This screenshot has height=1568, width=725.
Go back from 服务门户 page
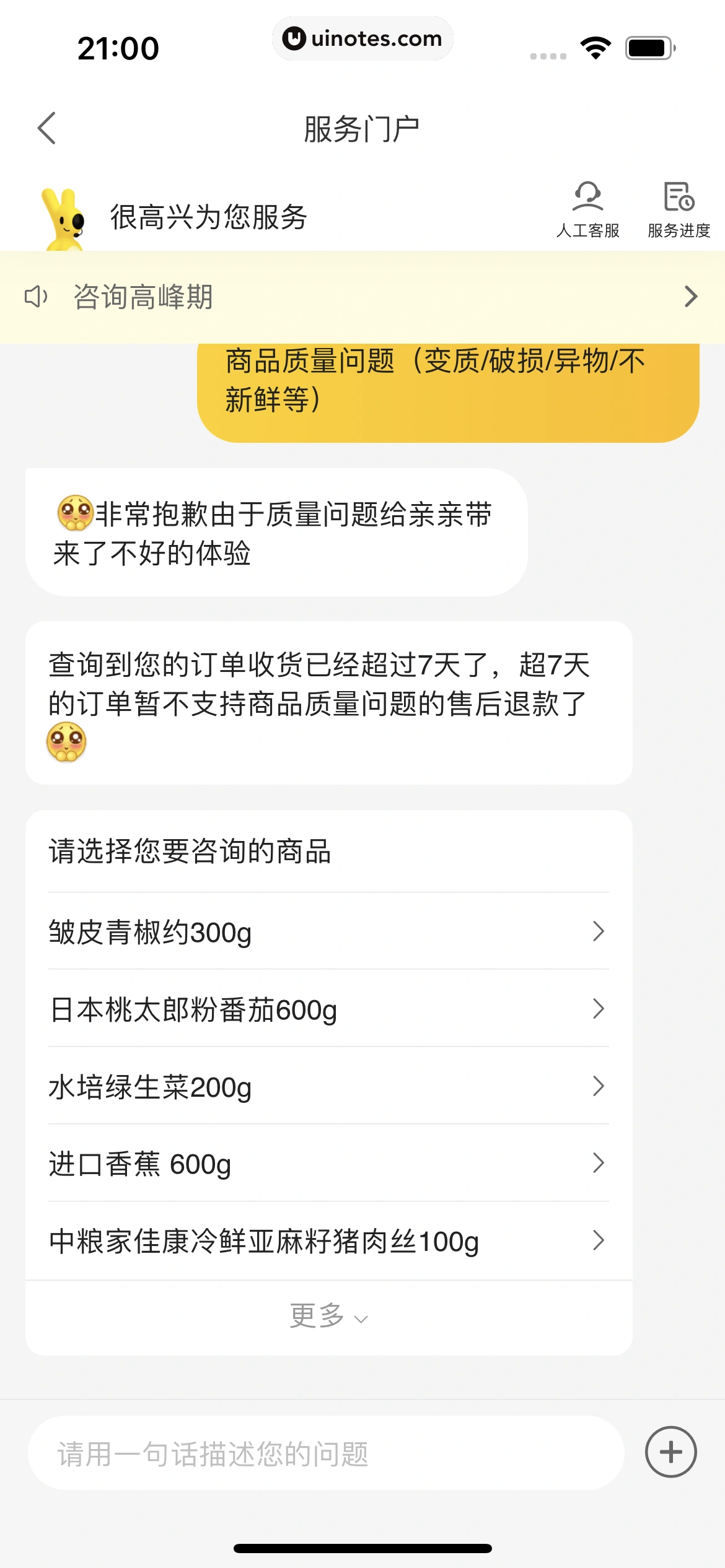coord(47,128)
